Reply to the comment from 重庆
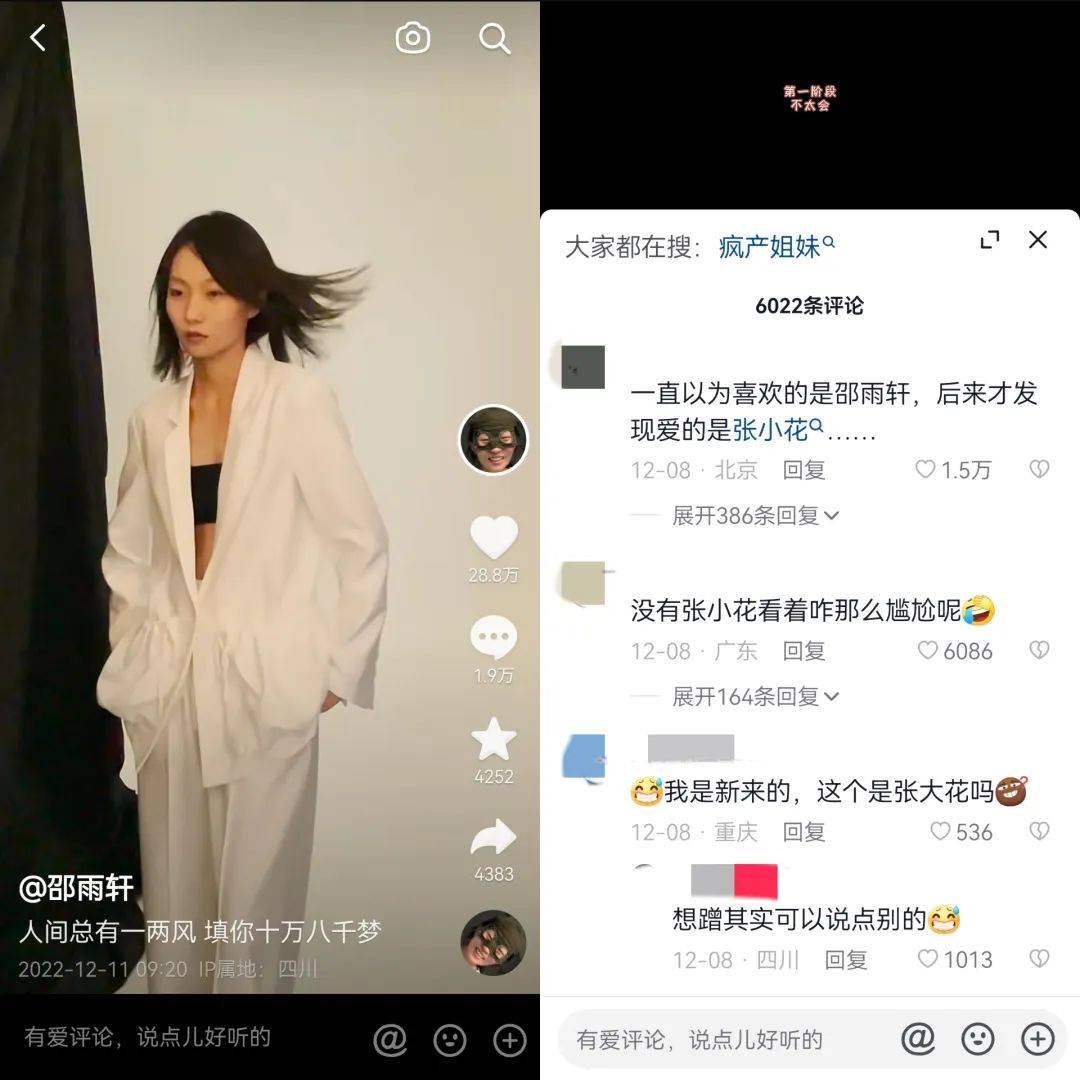The image size is (1080, 1080). (x=804, y=832)
